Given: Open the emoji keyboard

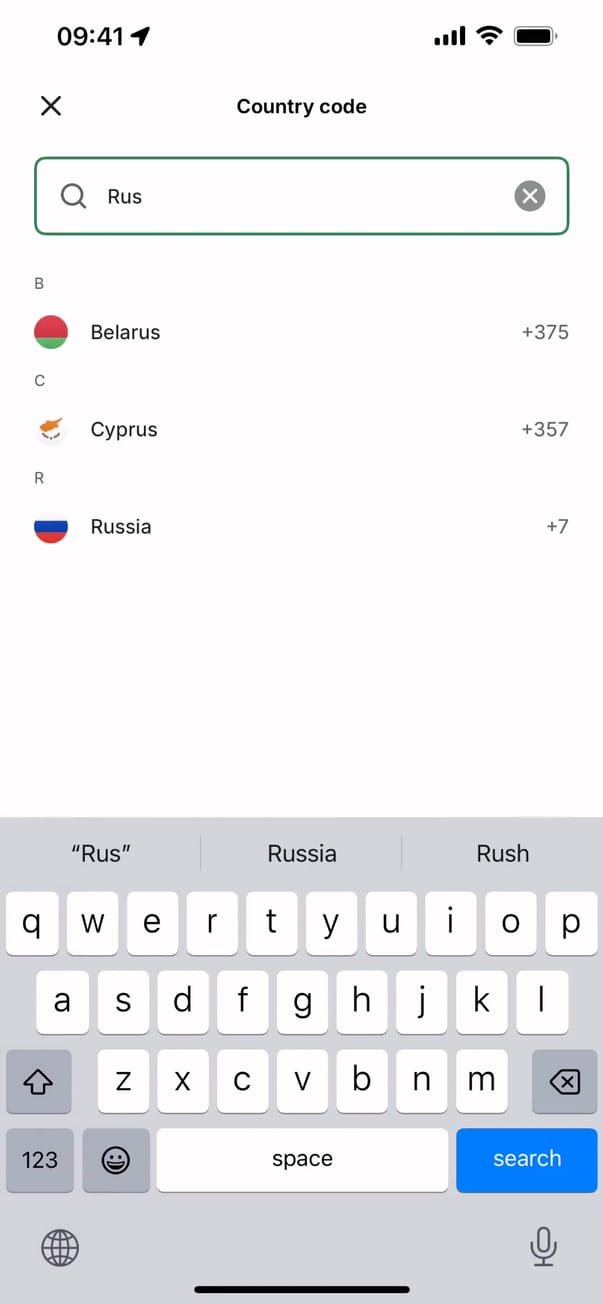Looking at the screenshot, I should pyautogui.click(x=116, y=1160).
